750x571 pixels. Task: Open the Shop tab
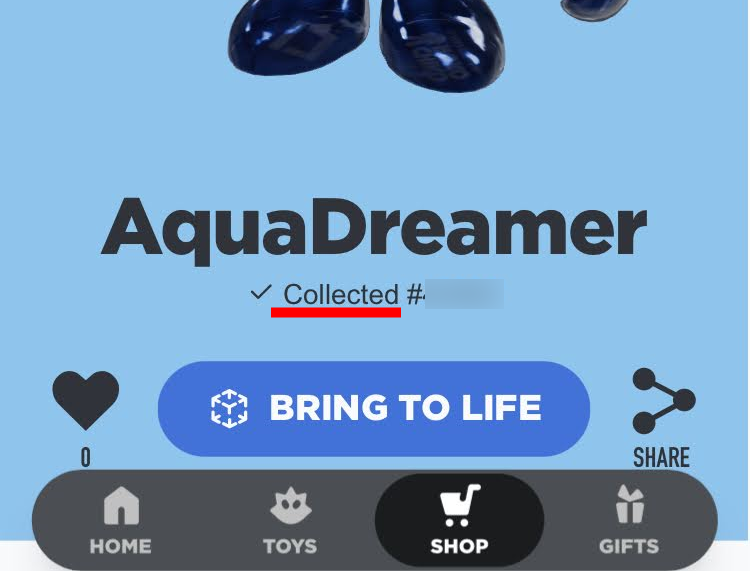point(459,522)
